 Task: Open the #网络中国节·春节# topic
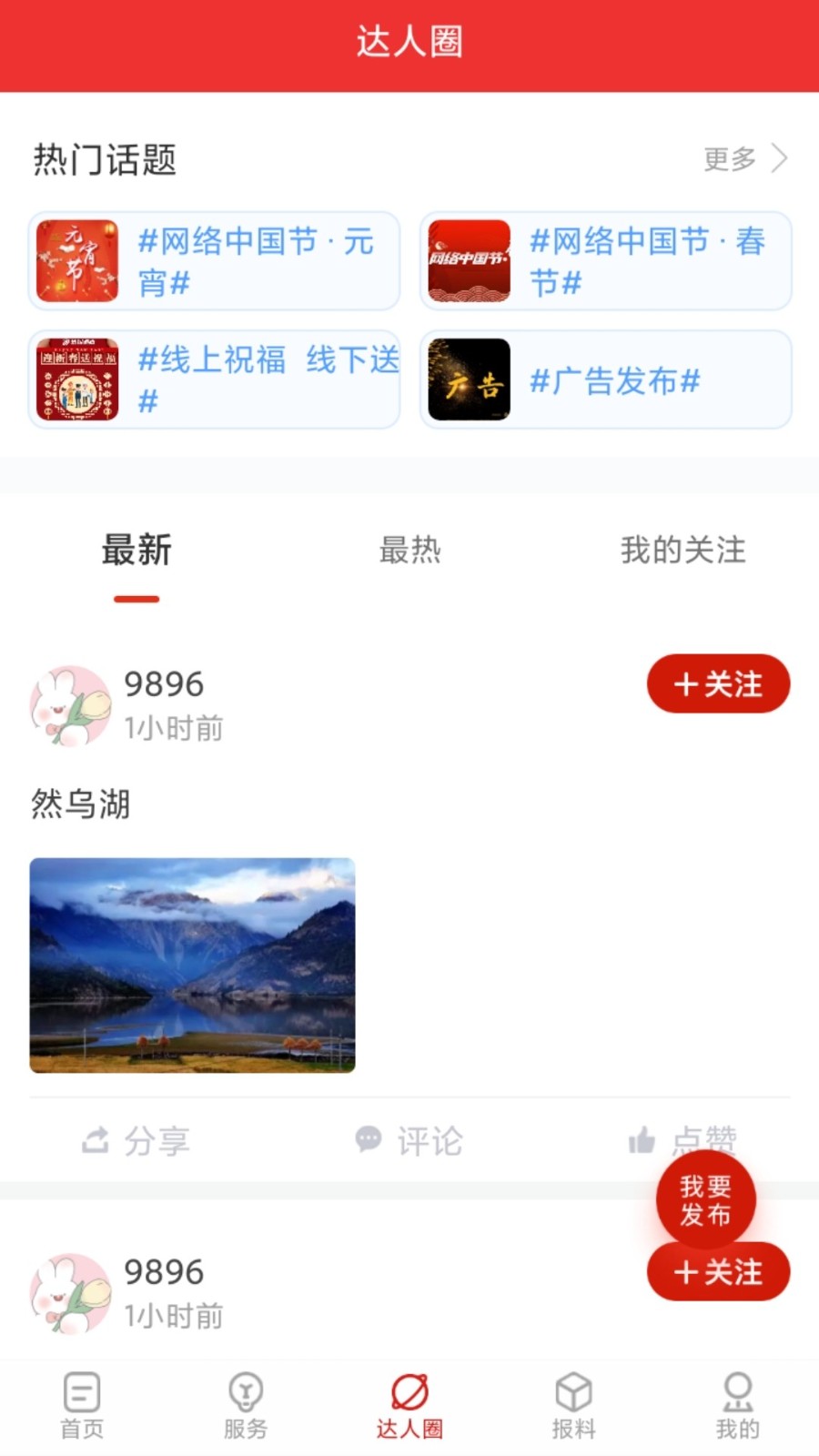click(x=606, y=261)
